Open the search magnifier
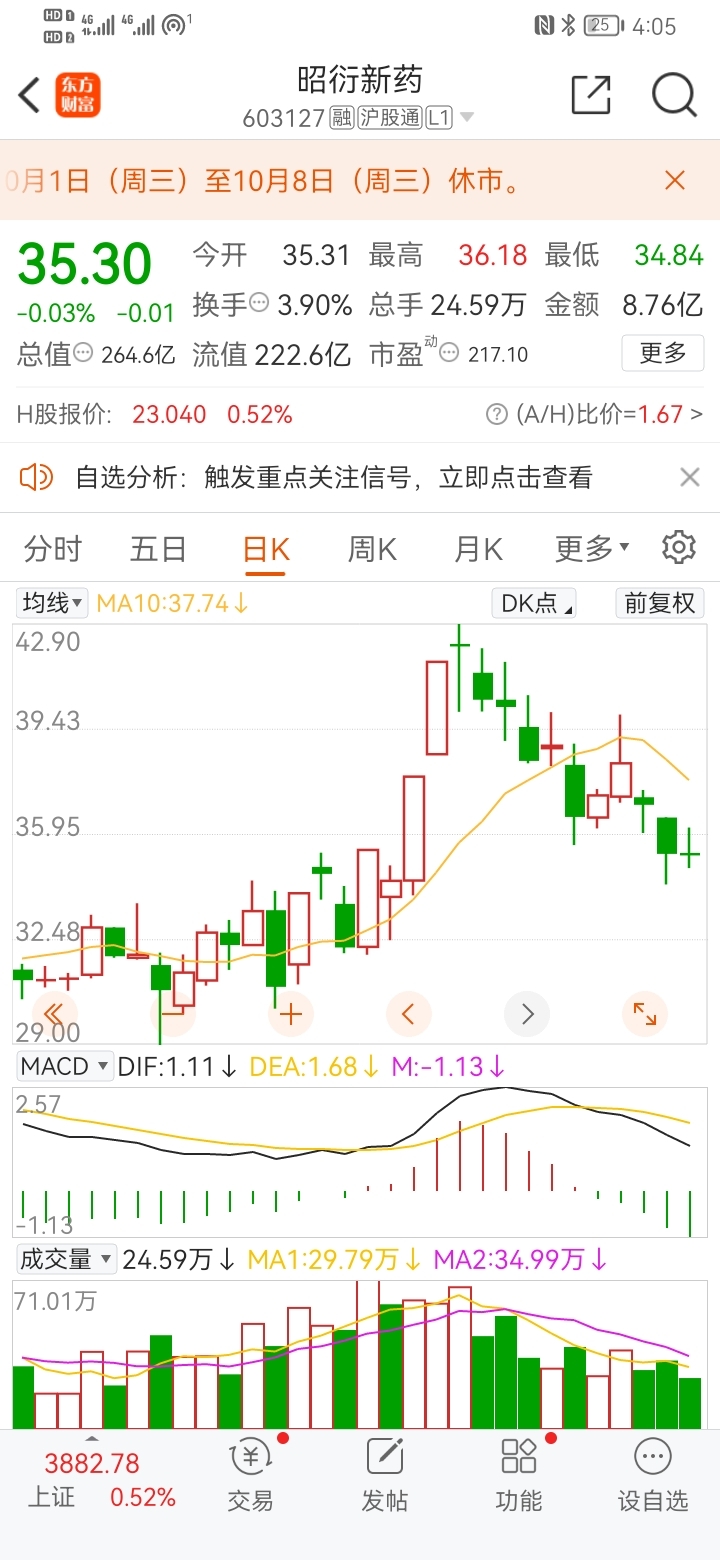Image resolution: width=720 pixels, height=1560 pixels. click(673, 95)
